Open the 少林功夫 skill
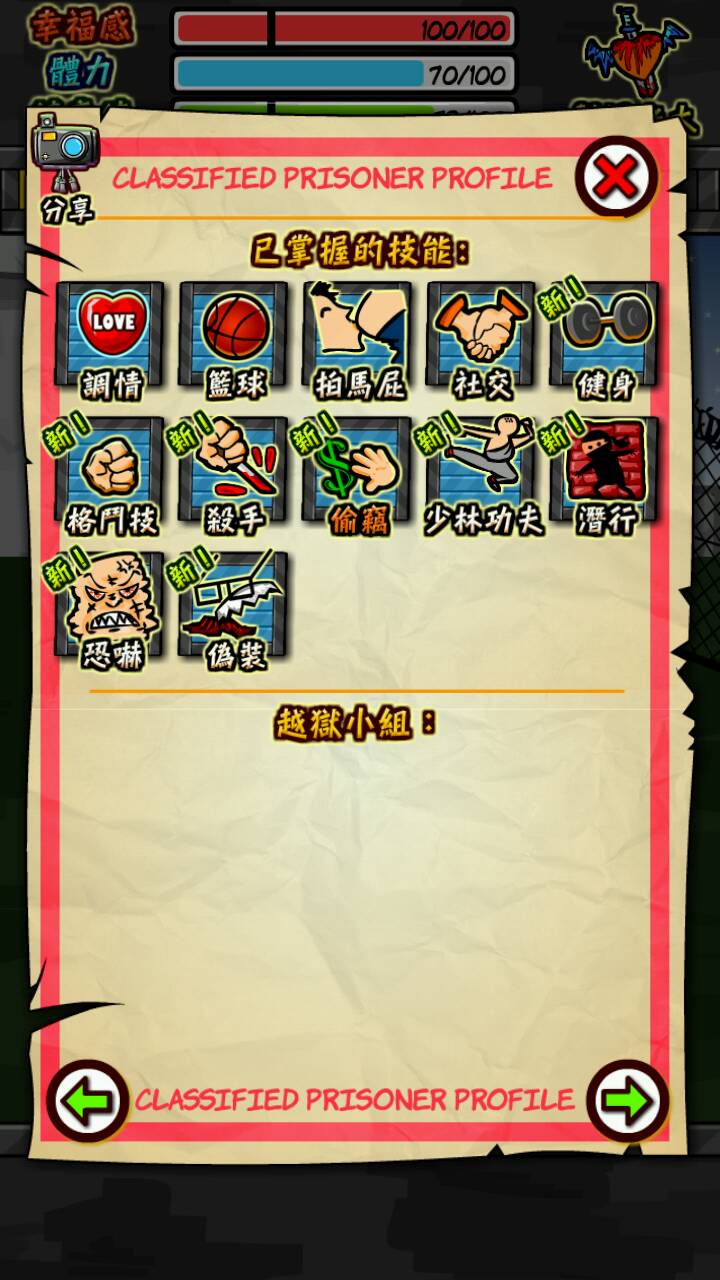Screen dimensions: 720x1280 pos(481,470)
